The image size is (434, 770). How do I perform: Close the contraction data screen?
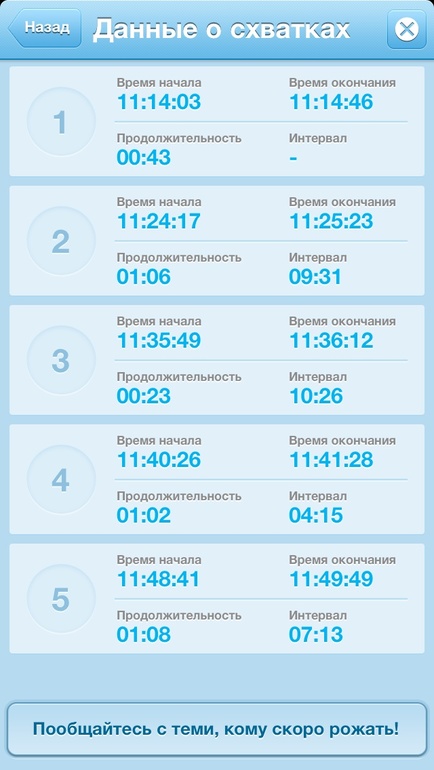[x=407, y=29]
